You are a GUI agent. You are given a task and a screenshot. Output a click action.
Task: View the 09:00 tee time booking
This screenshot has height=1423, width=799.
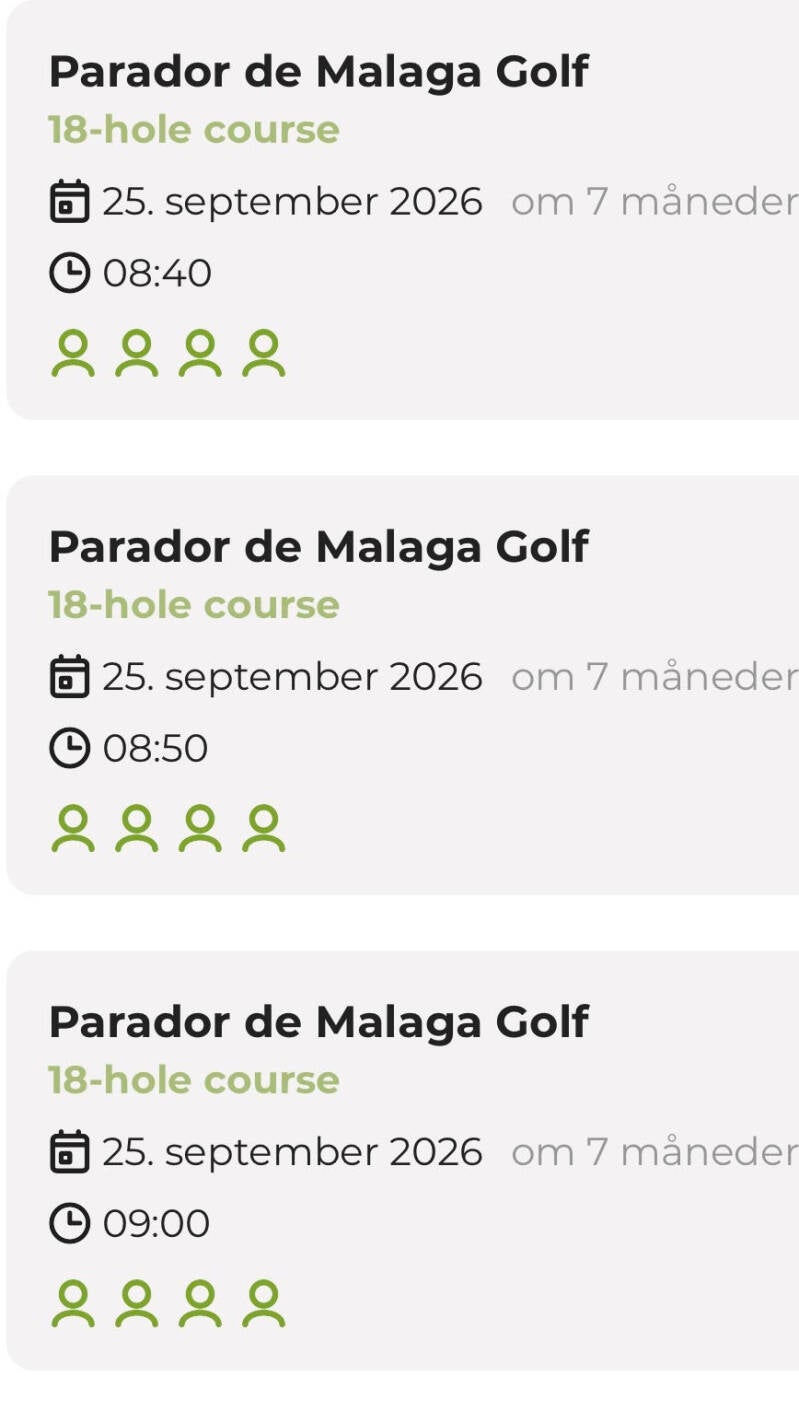click(x=400, y=1160)
